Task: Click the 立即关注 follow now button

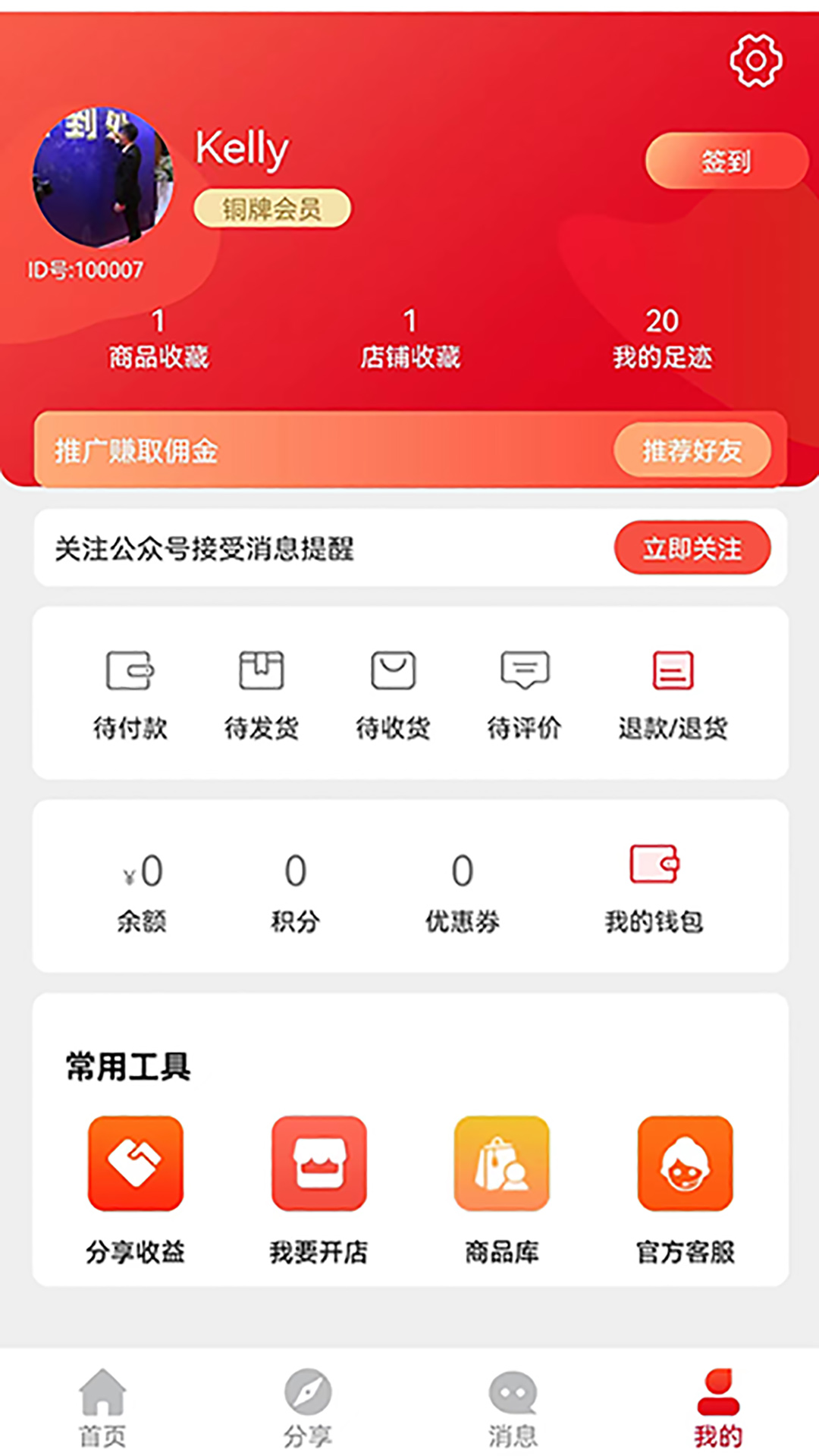Action: [x=691, y=548]
